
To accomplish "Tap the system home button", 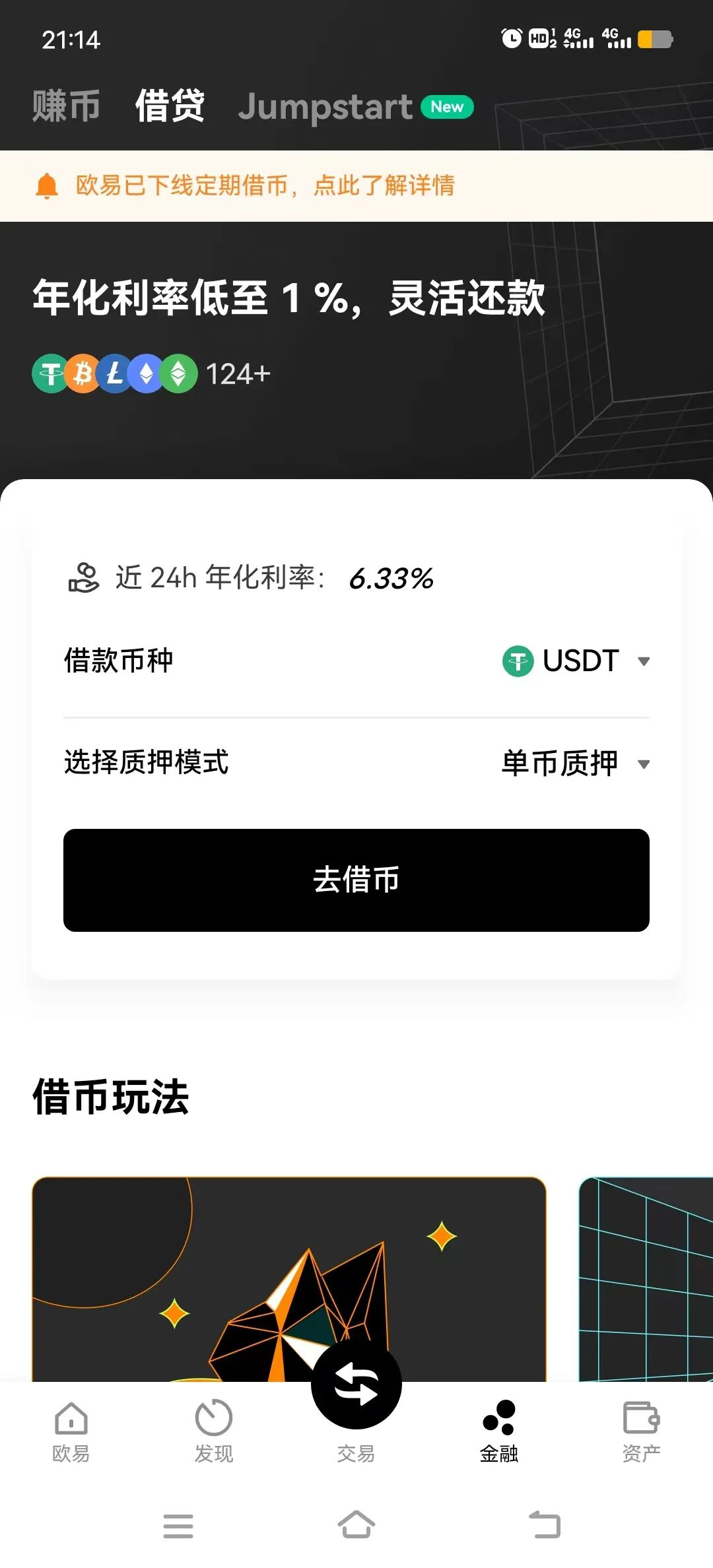I will tap(356, 1524).
